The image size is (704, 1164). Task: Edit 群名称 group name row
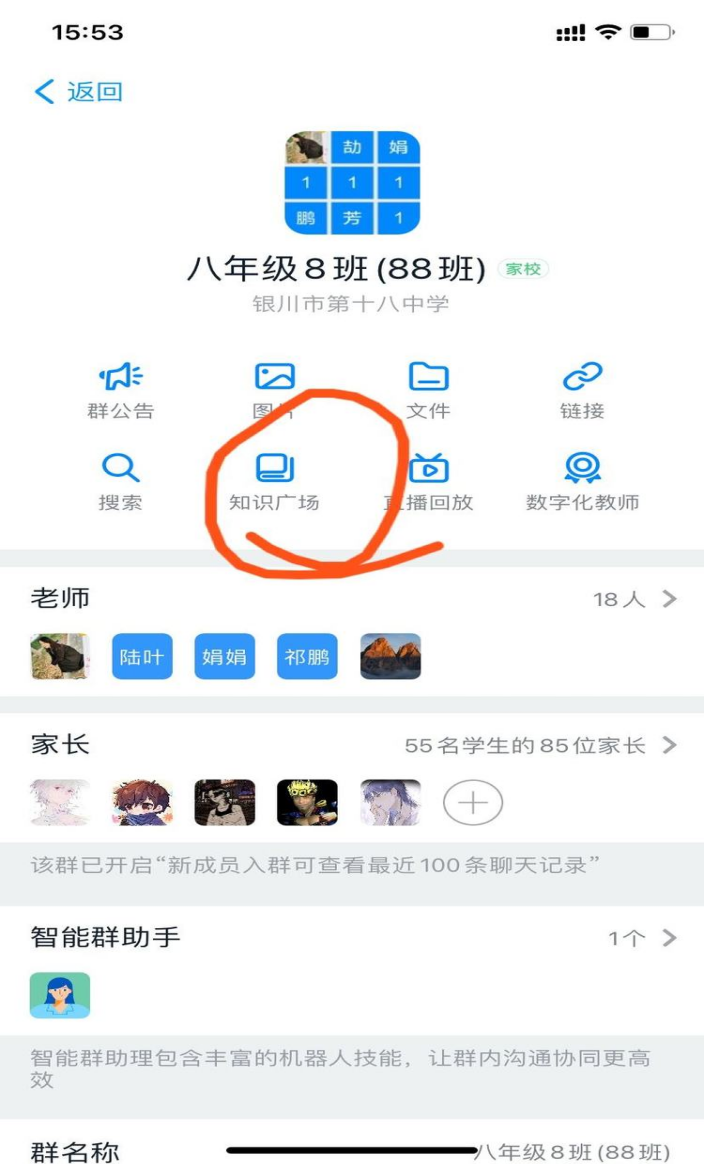click(352, 1152)
